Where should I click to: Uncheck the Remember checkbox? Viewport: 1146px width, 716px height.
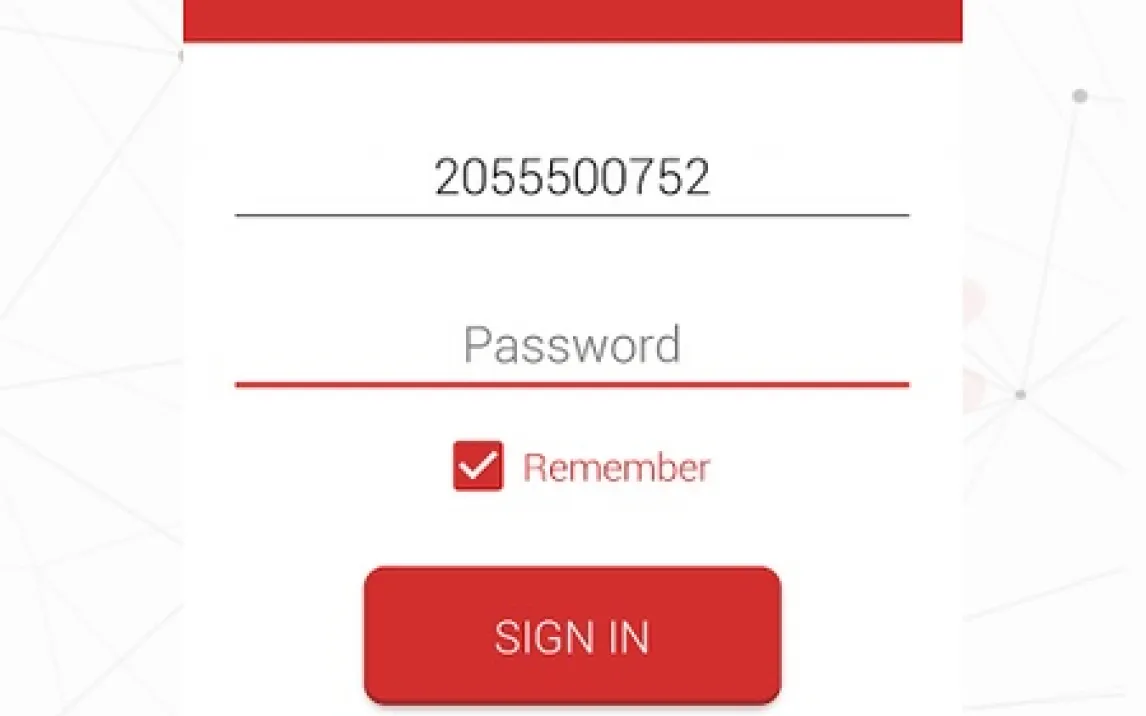point(478,467)
